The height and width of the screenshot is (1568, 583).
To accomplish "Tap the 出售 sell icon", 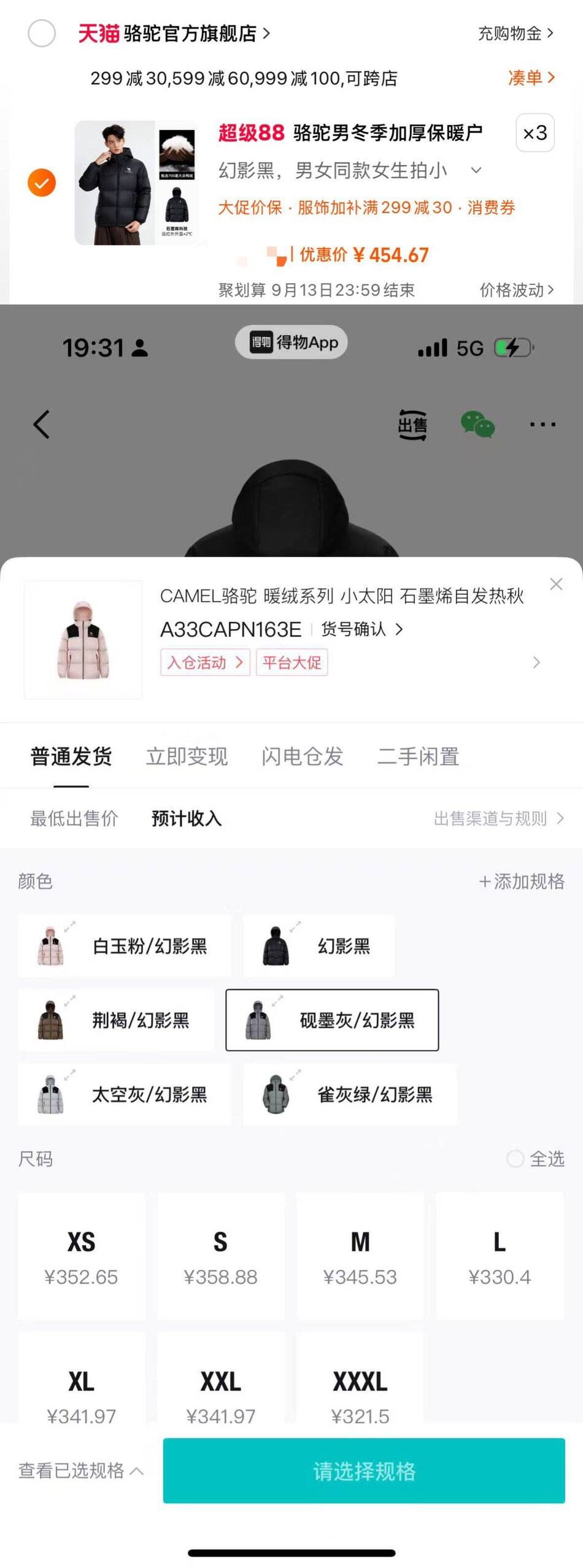I will [412, 425].
